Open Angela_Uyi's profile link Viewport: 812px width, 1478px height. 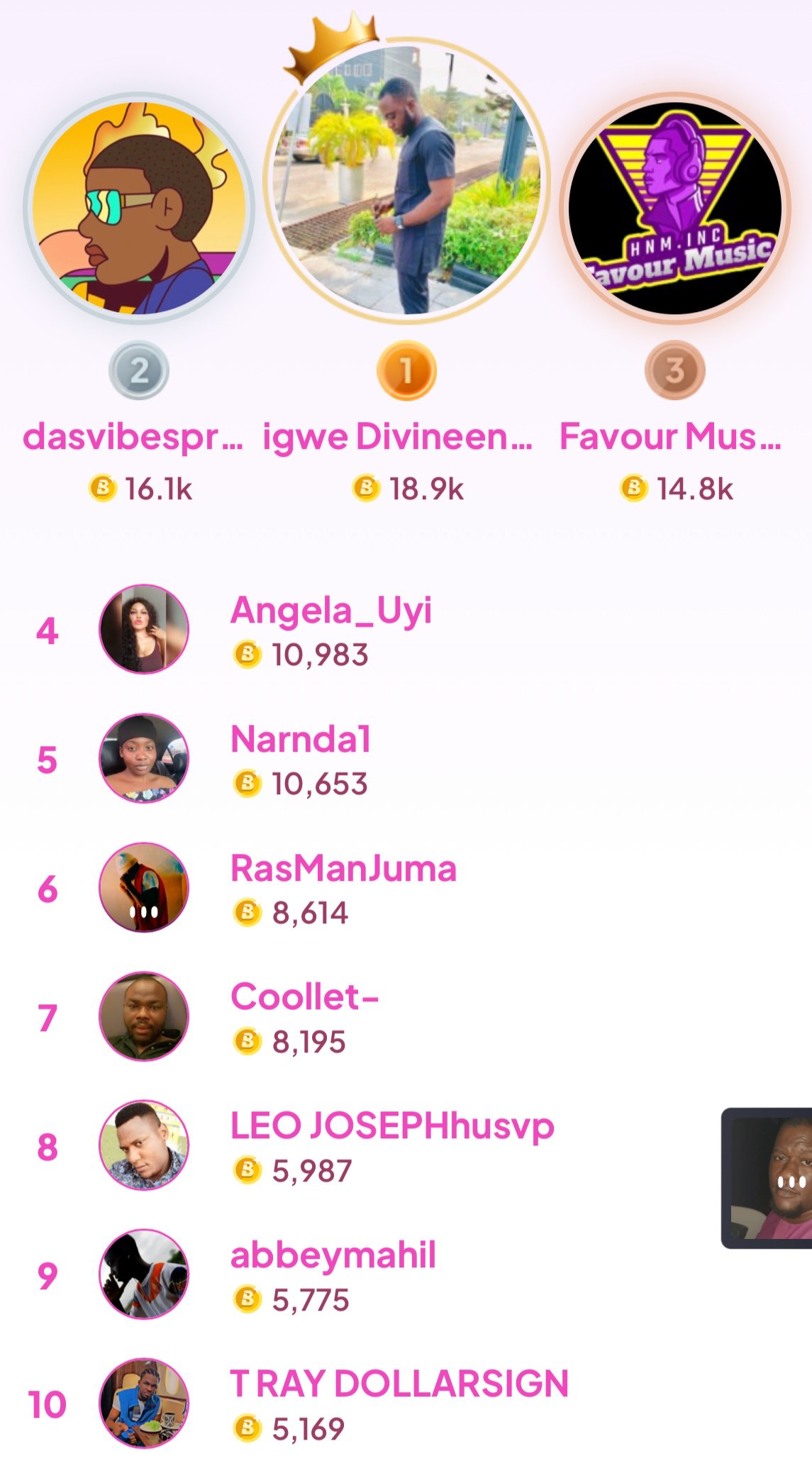tap(334, 613)
